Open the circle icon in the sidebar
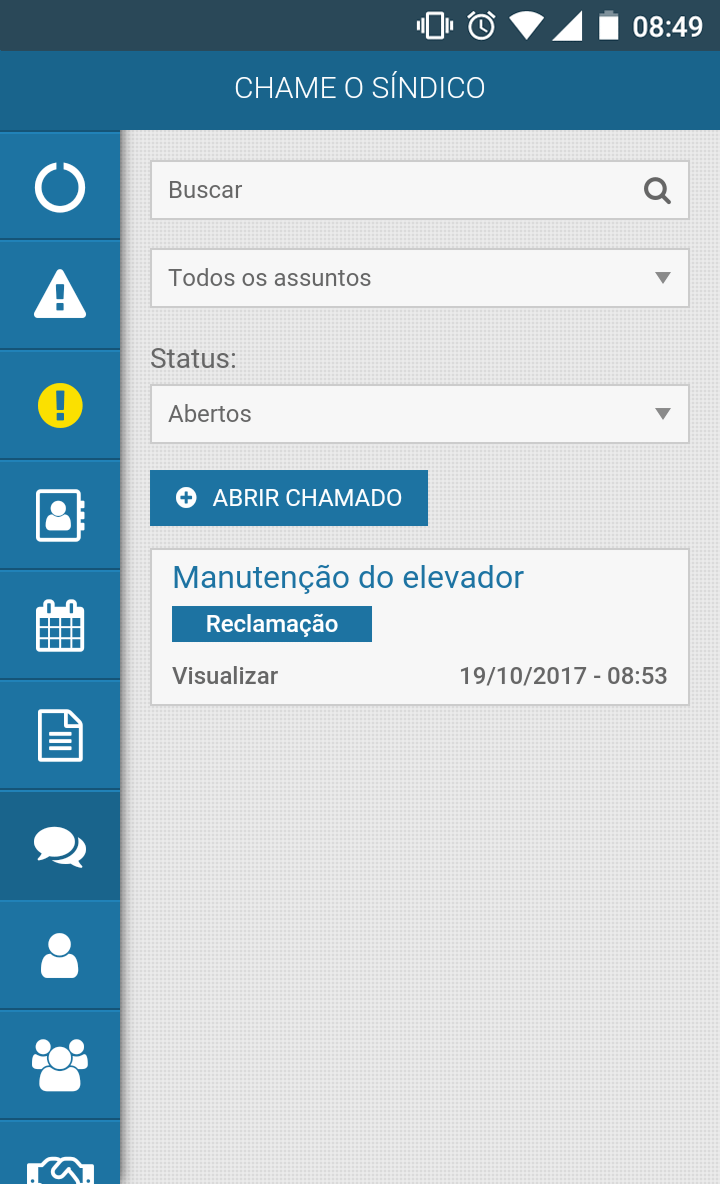720x1184 pixels. 60,187
